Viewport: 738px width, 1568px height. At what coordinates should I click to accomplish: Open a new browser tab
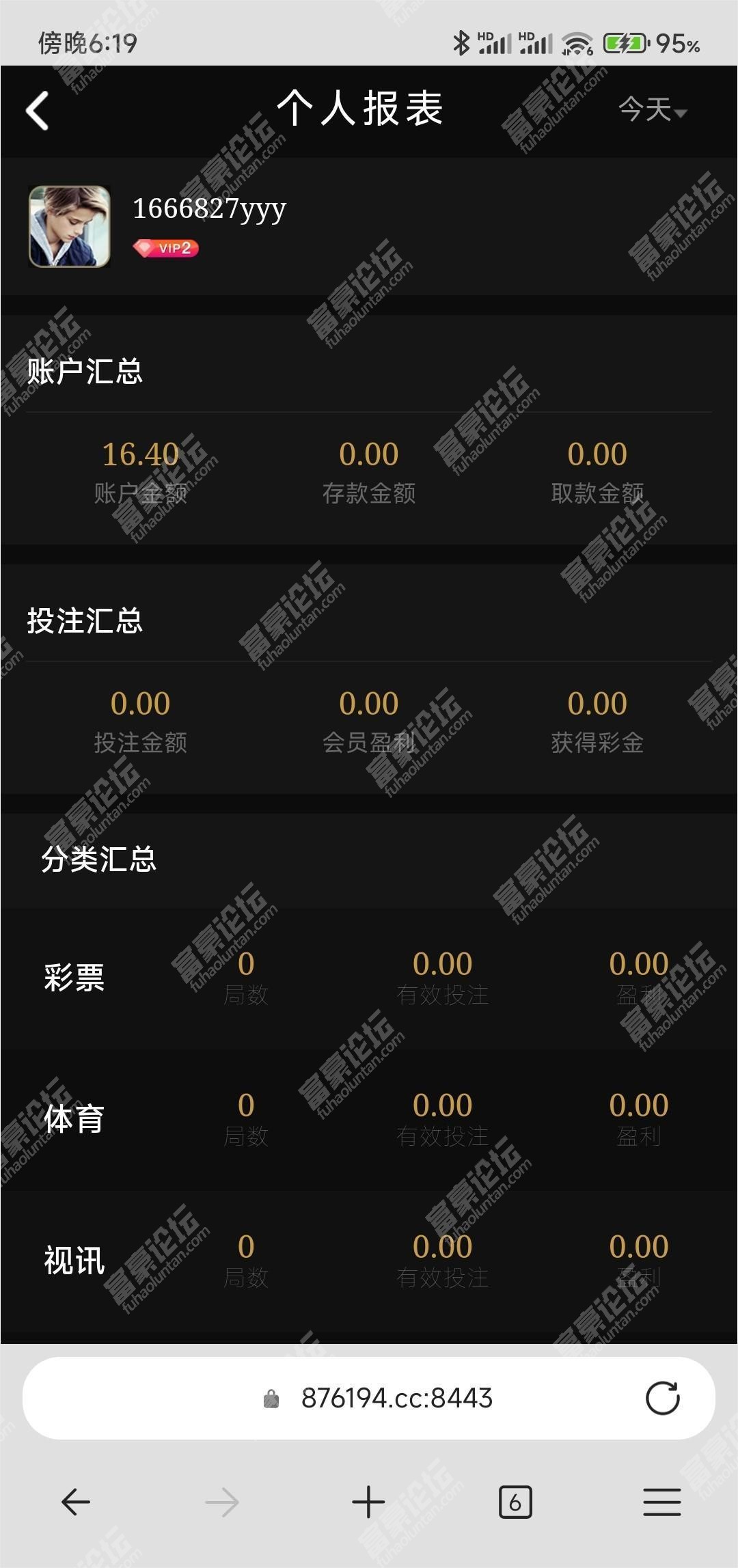(368, 1502)
